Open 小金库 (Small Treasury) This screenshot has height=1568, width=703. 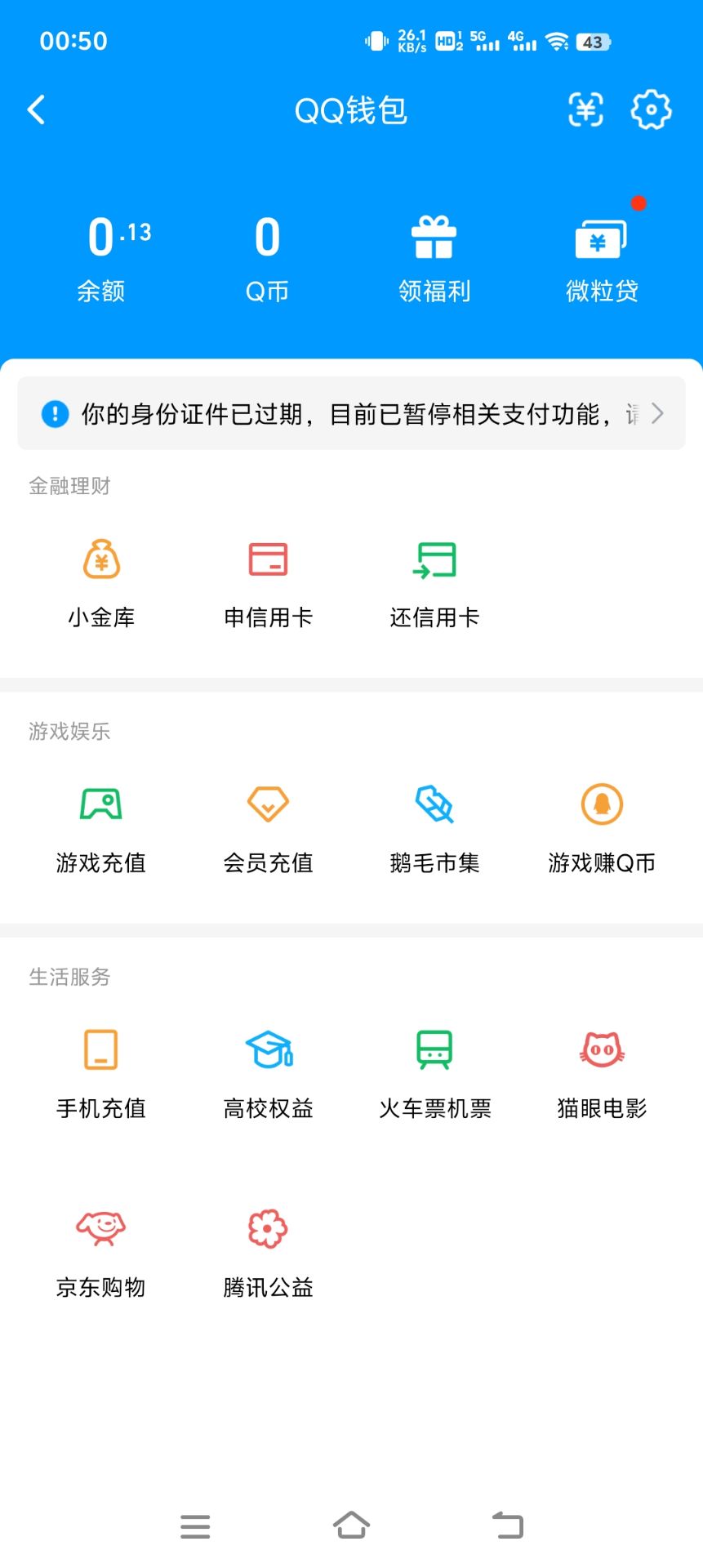coord(101,580)
